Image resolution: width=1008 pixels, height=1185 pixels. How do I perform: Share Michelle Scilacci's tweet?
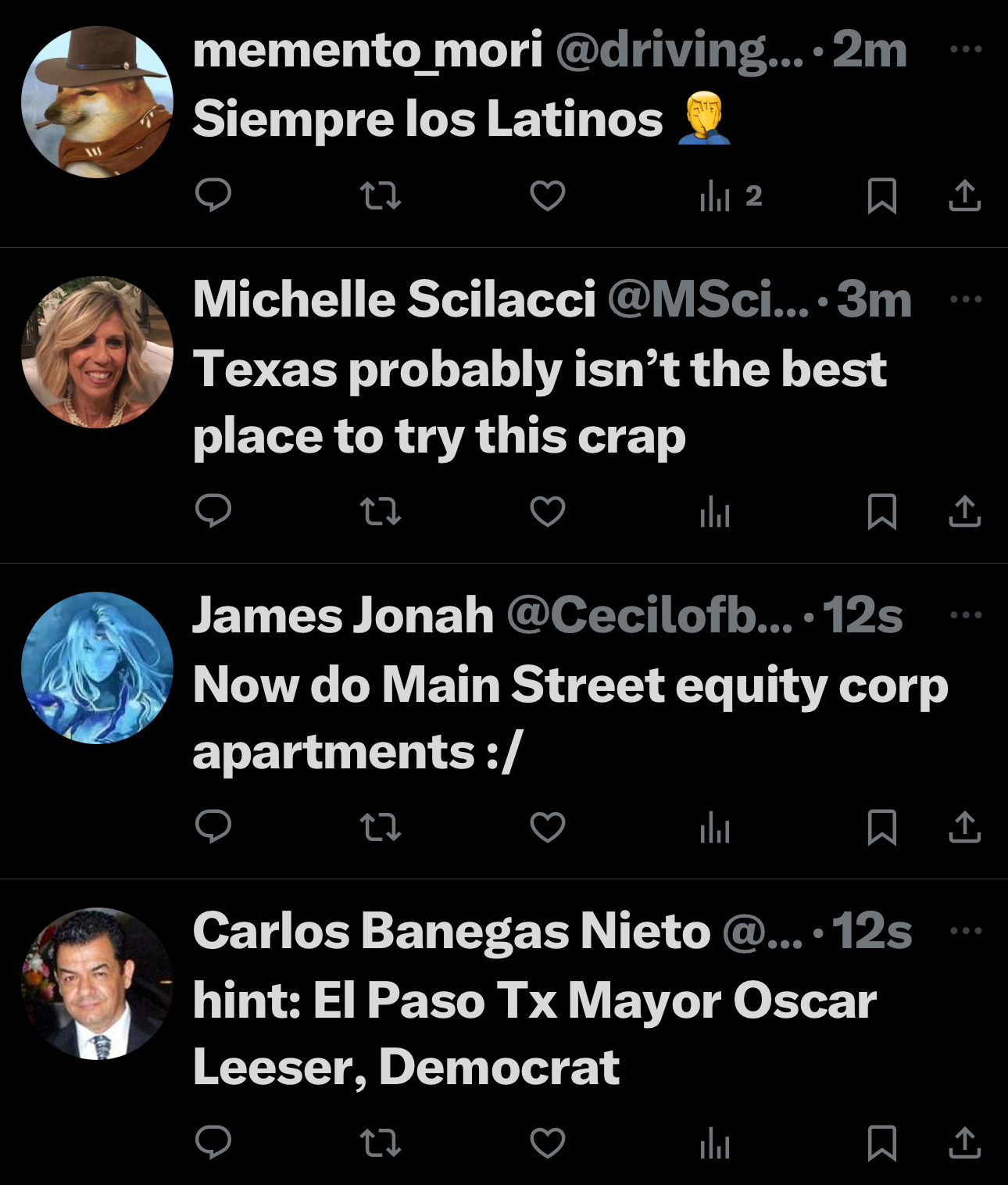[x=964, y=511]
